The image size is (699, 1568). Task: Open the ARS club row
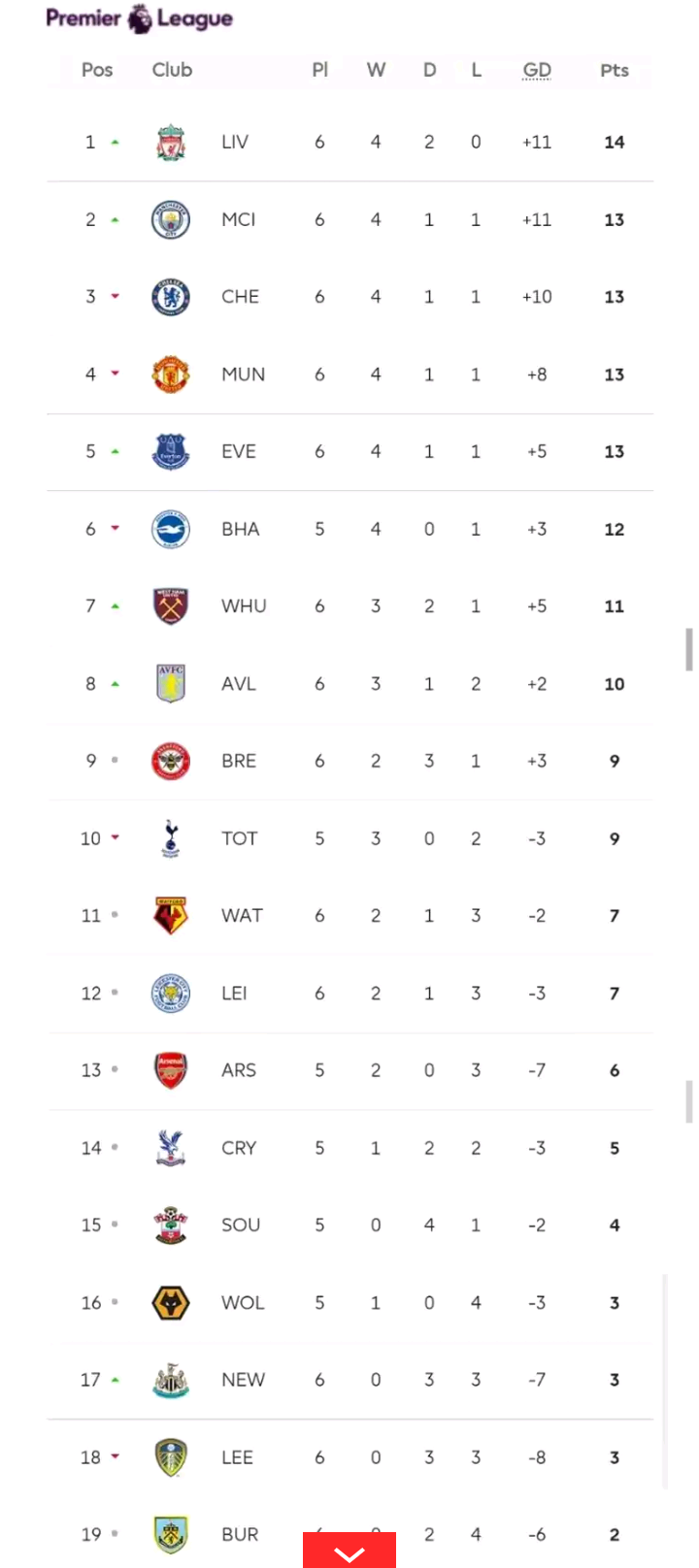point(349,1070)
